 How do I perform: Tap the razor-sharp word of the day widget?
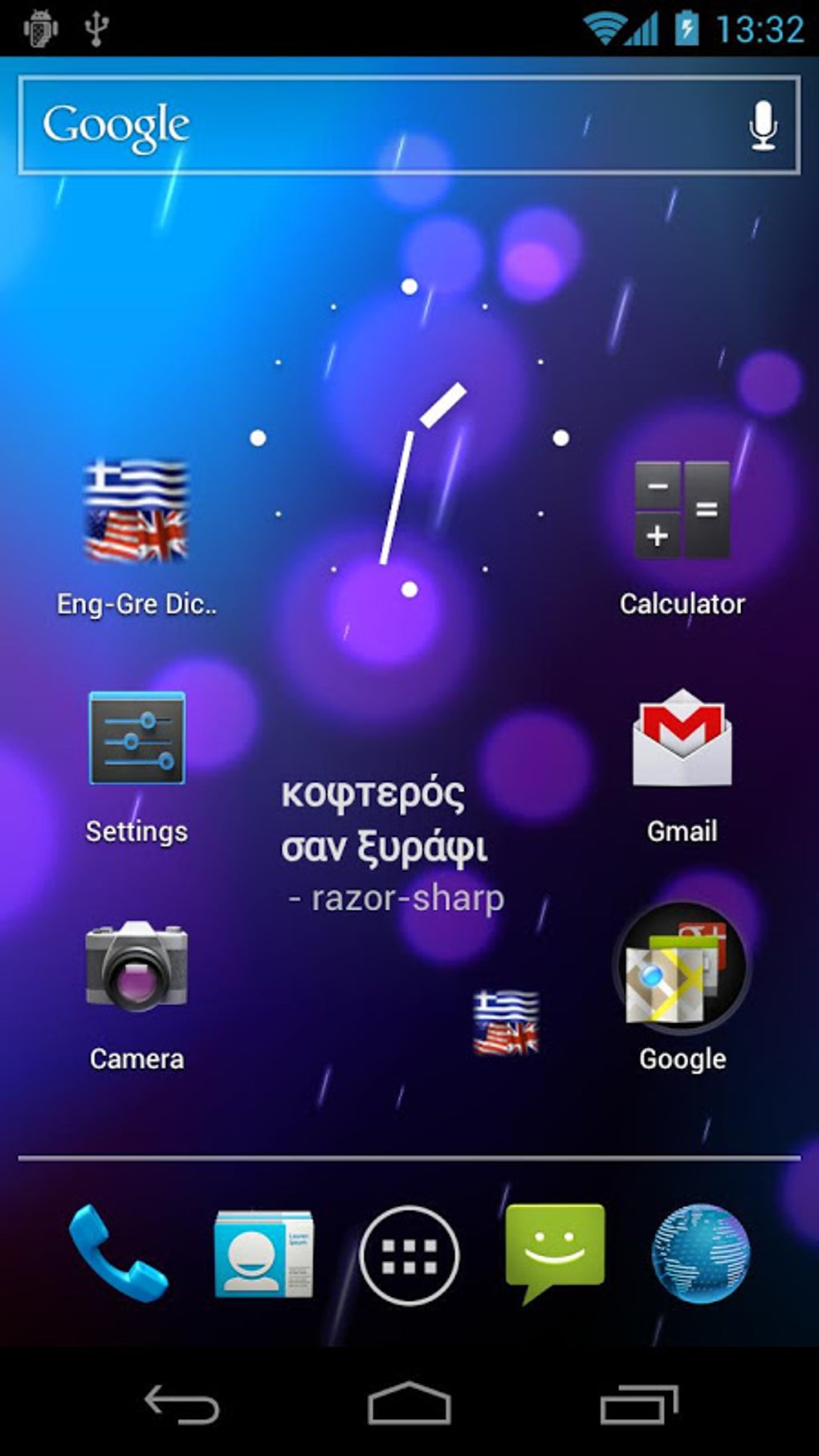(393, 843)
